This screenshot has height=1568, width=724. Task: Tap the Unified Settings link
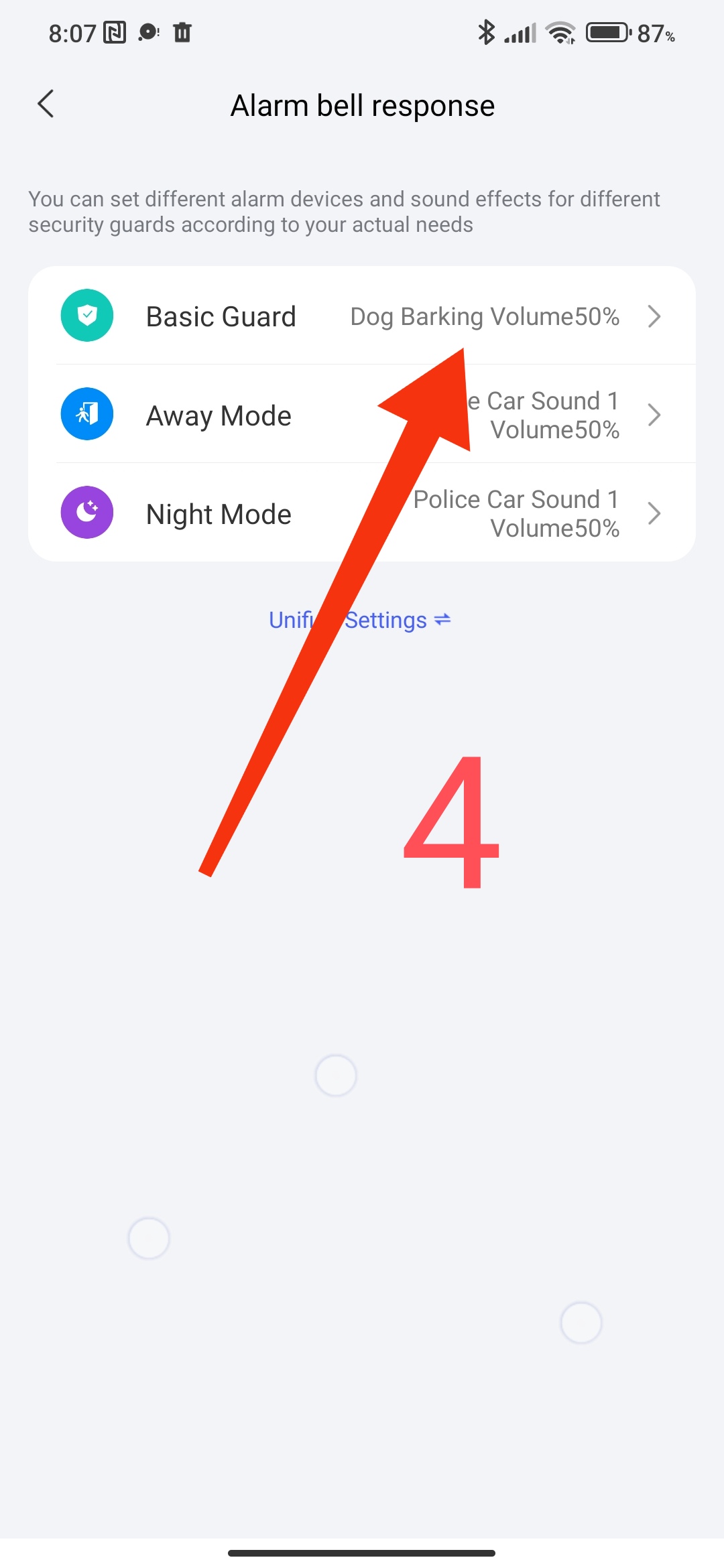coord(360,620)
